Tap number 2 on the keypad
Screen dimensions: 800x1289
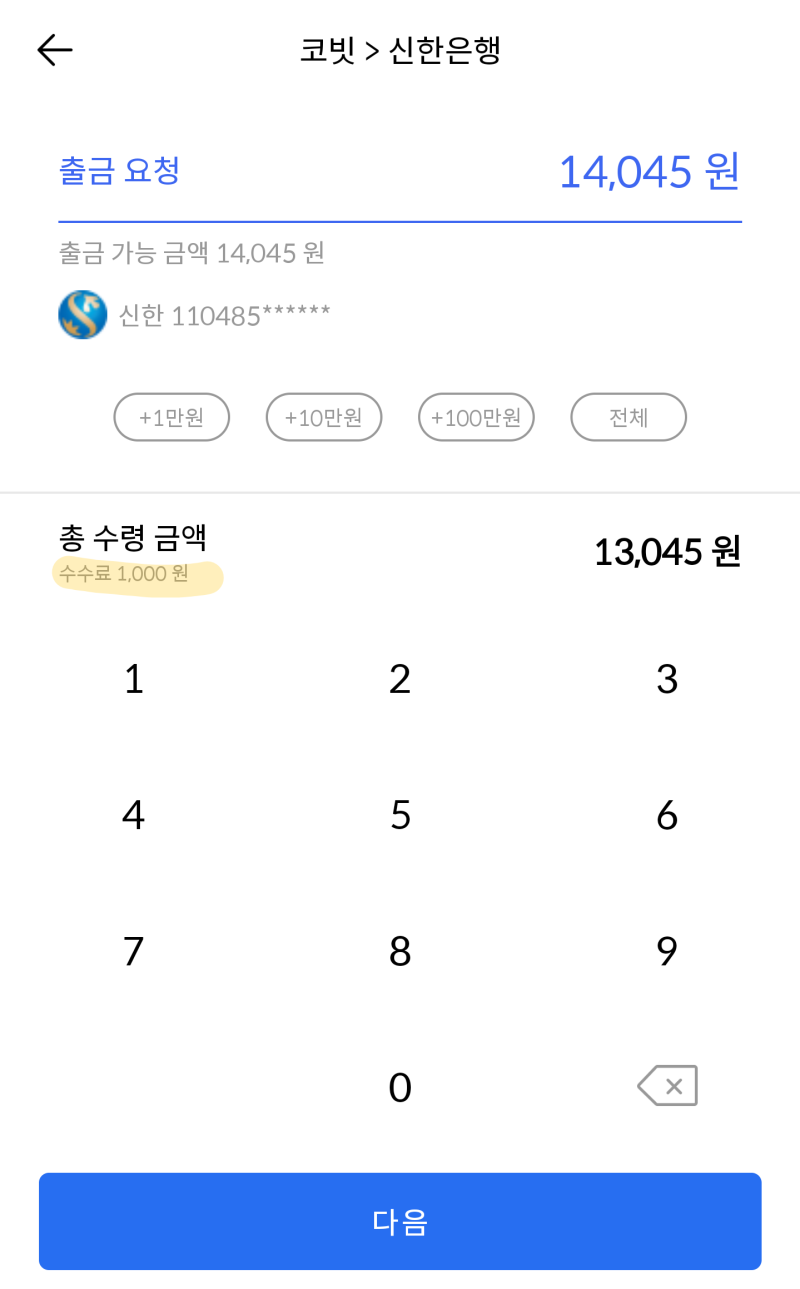(x=400, y=679)
